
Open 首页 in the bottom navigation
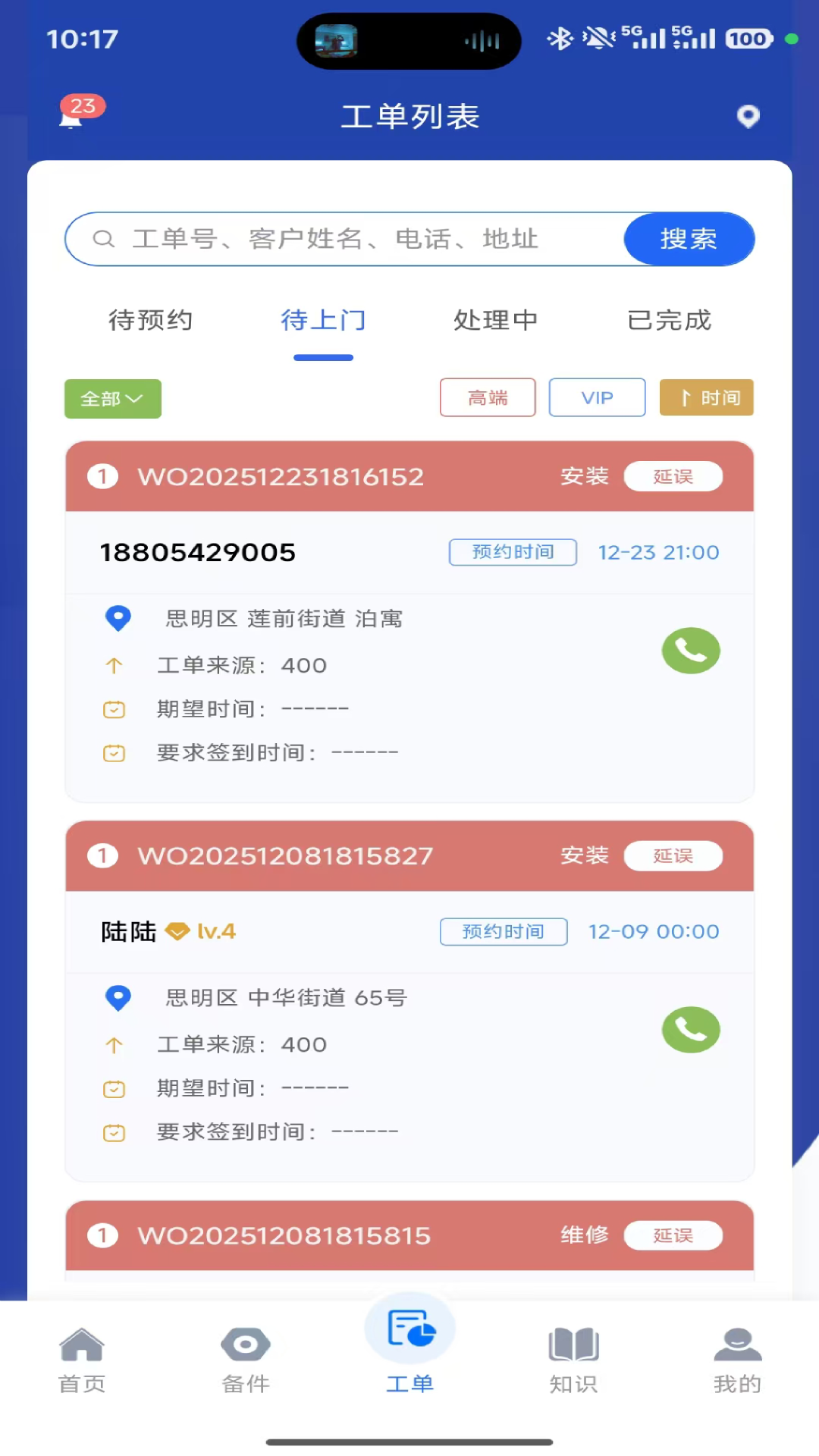tap(81, 1357)
